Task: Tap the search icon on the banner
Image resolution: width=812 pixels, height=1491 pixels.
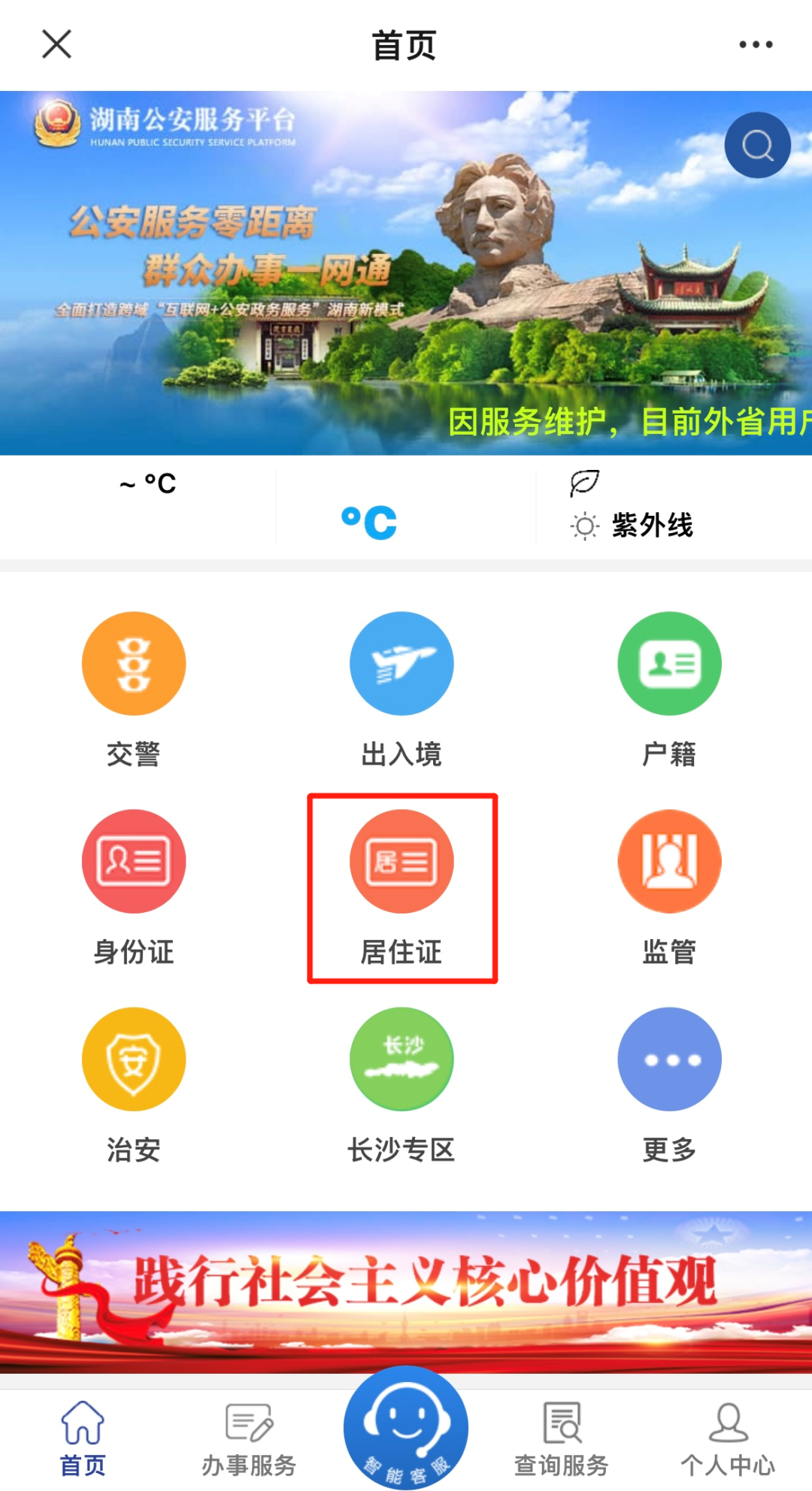Action: pos(757,145)
